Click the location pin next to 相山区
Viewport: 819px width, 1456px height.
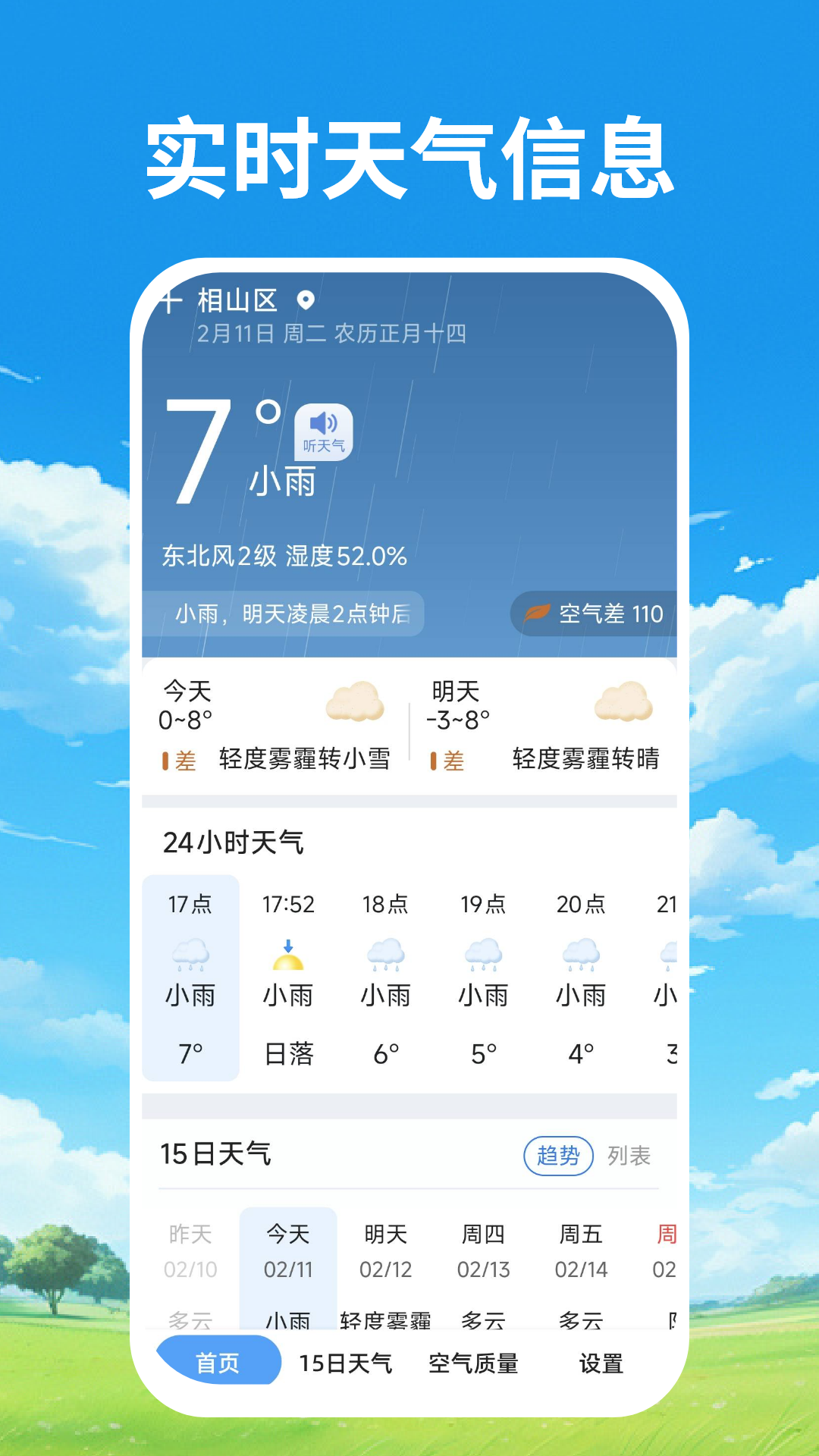[304, 300]
